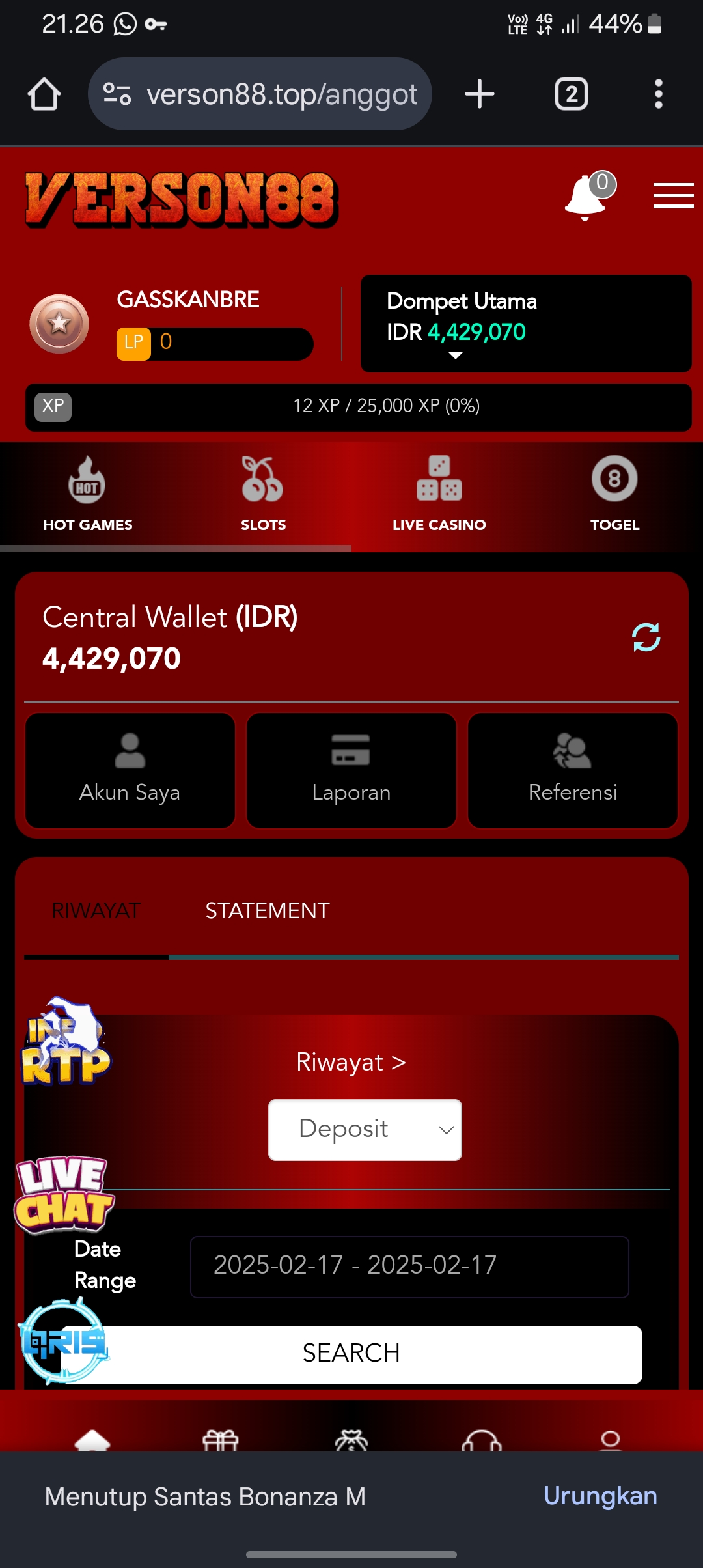Tap Urungkan to undo closing the tab
Screen dimensions: 703x1568
600,1496
